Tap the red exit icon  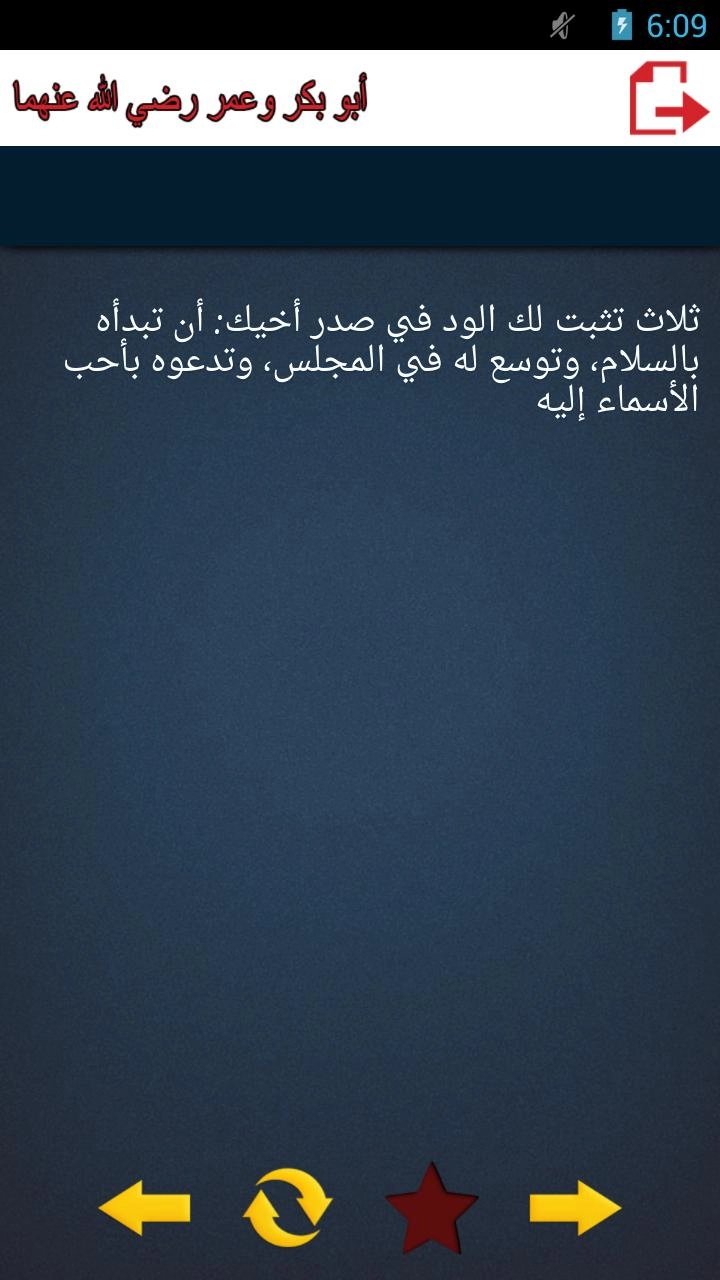pos(668,98)
